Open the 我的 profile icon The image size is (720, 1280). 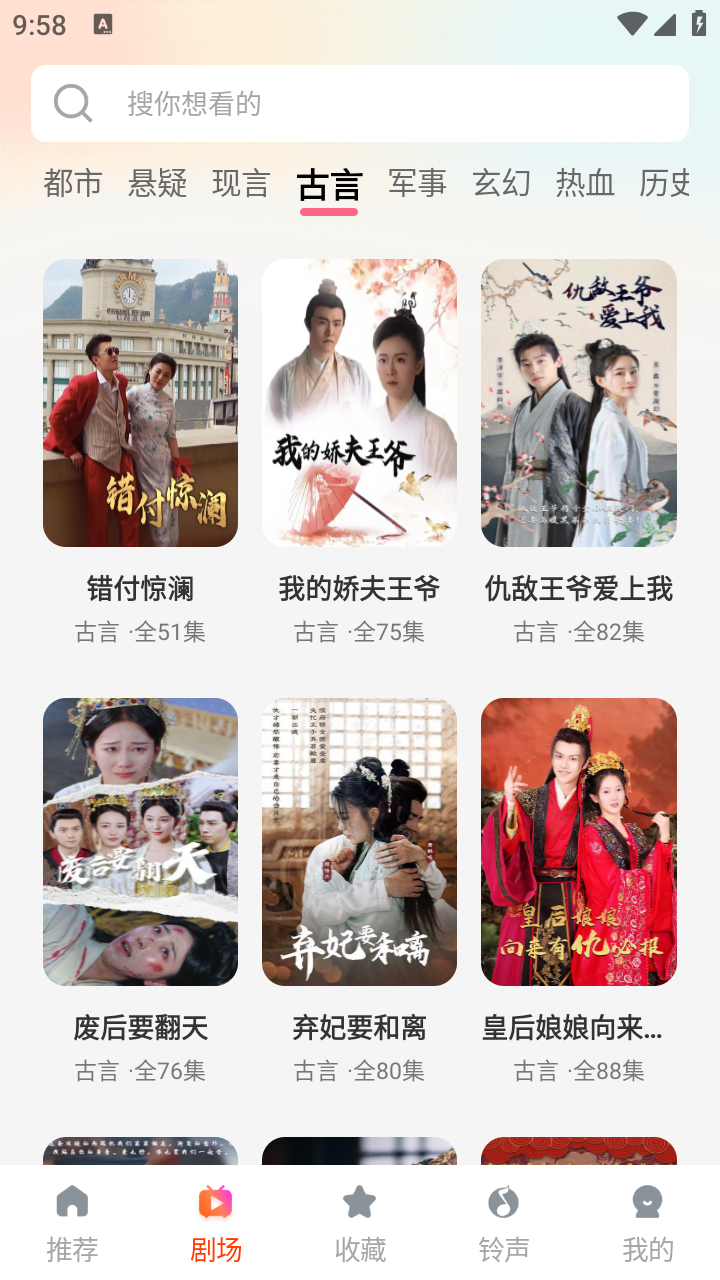pos(647,1200)
